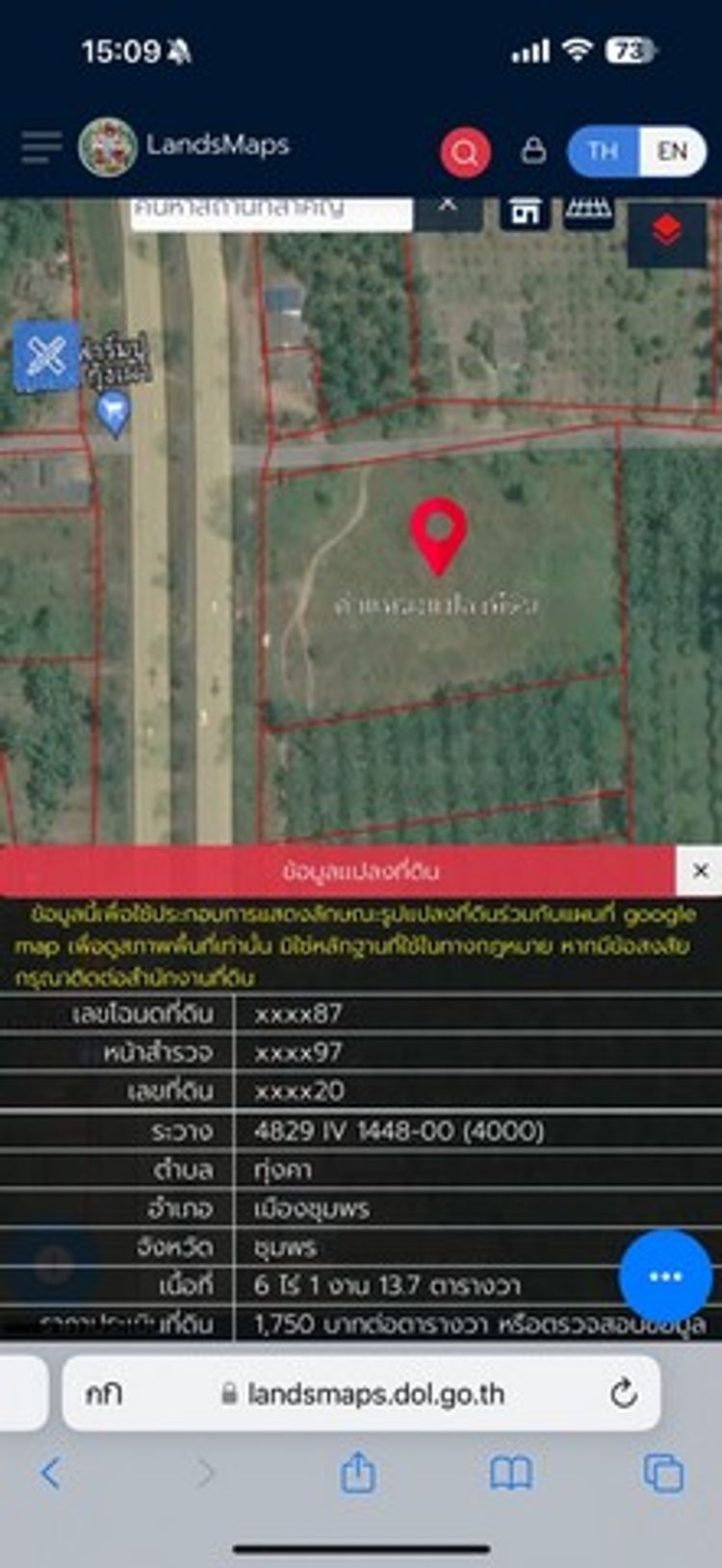
Task: Reload the page in Safari
Action: point(624,1393)
